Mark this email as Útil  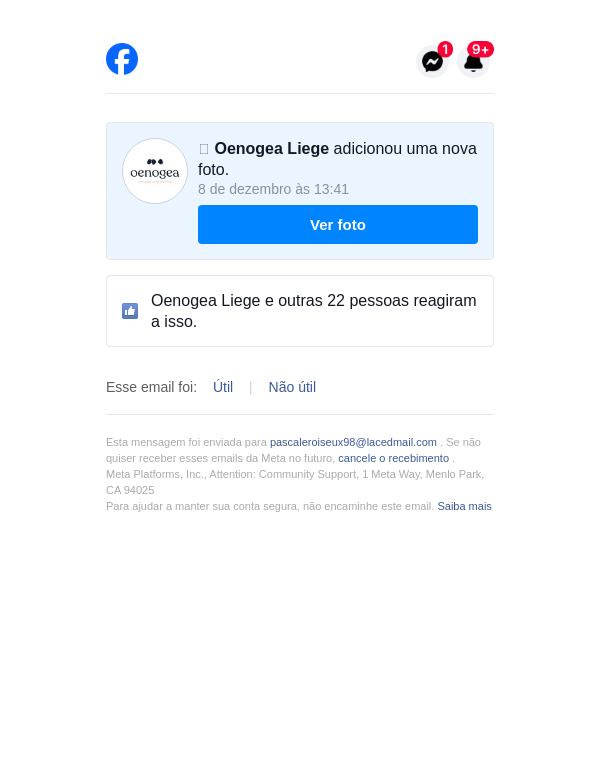223,387
